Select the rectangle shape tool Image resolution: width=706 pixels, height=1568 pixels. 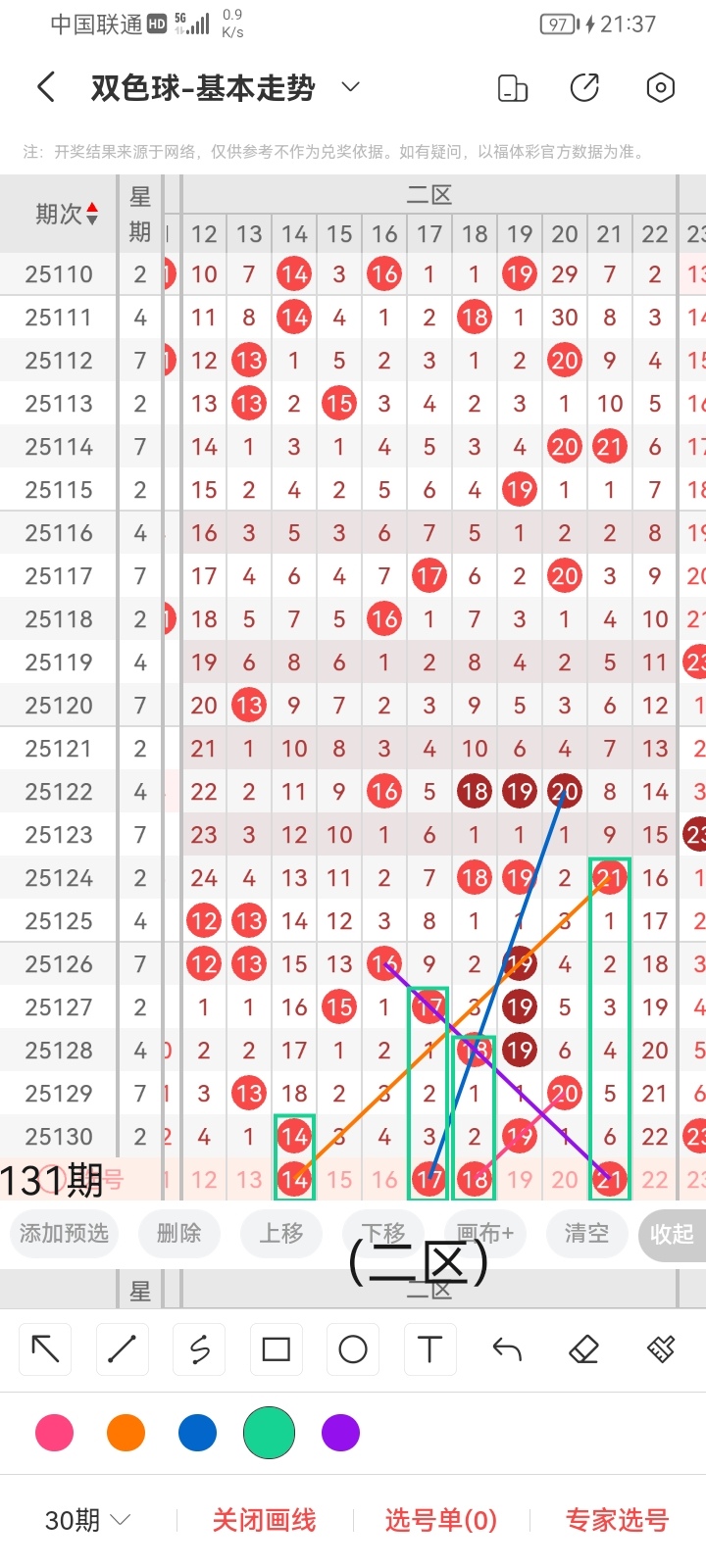[x=277, y=1349]
